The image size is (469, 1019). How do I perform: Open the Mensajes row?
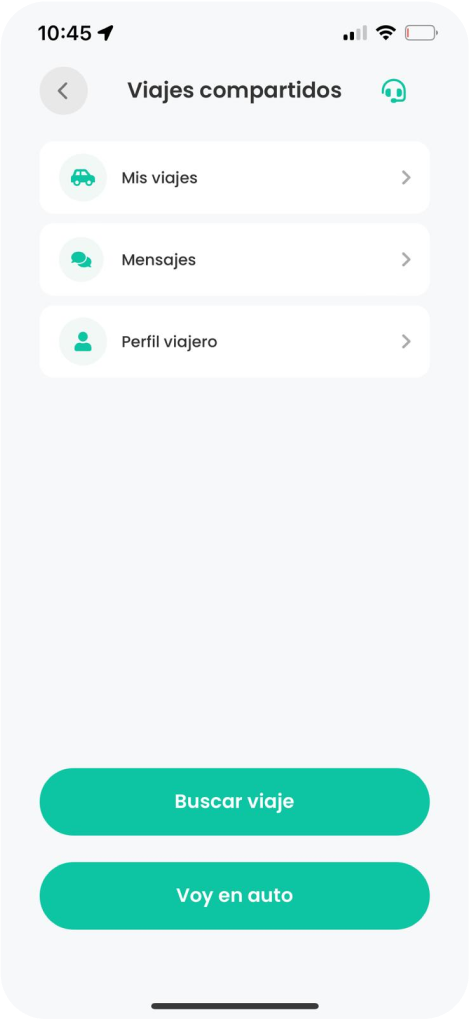click(x=234, y=259)
